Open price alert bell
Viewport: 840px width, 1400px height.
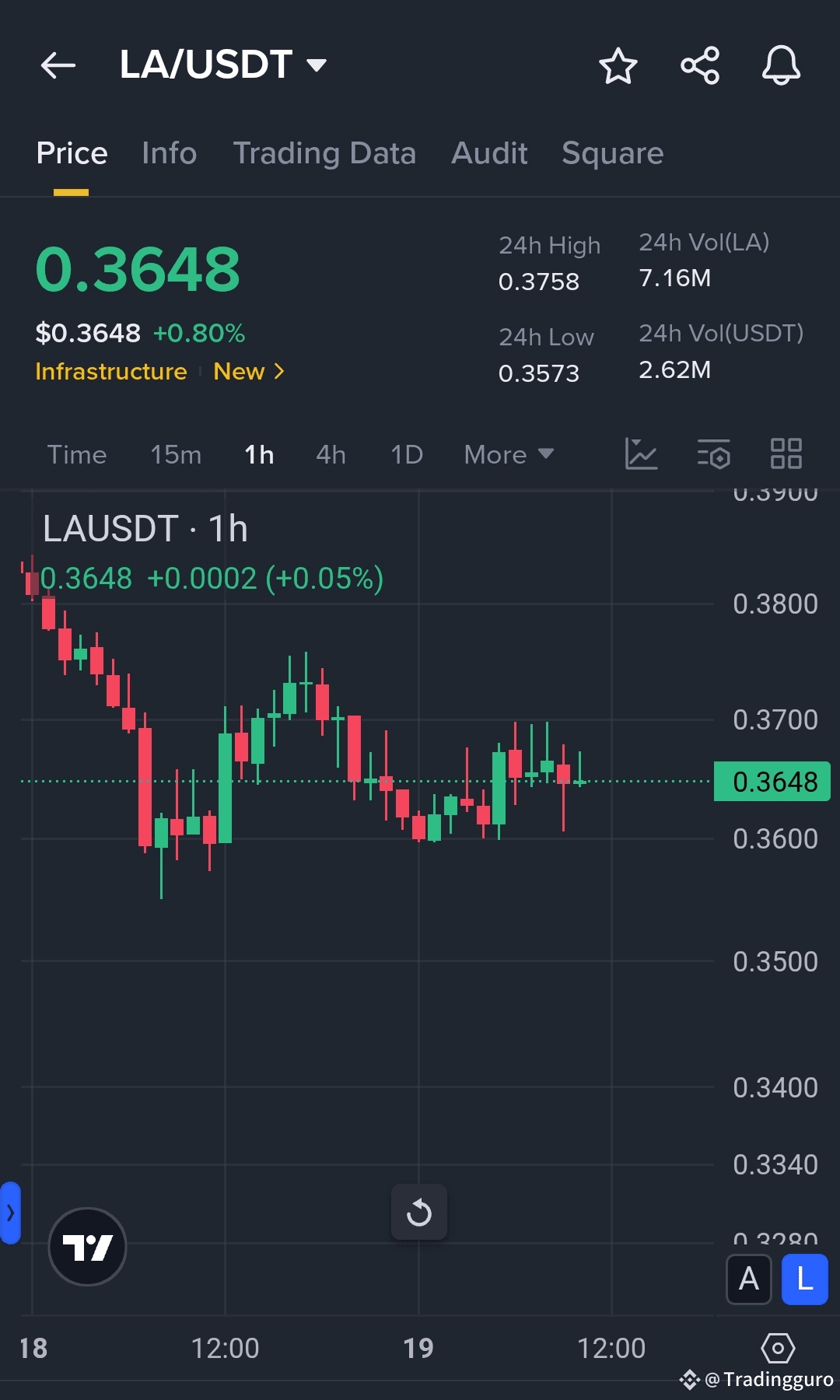pos(781,65)
